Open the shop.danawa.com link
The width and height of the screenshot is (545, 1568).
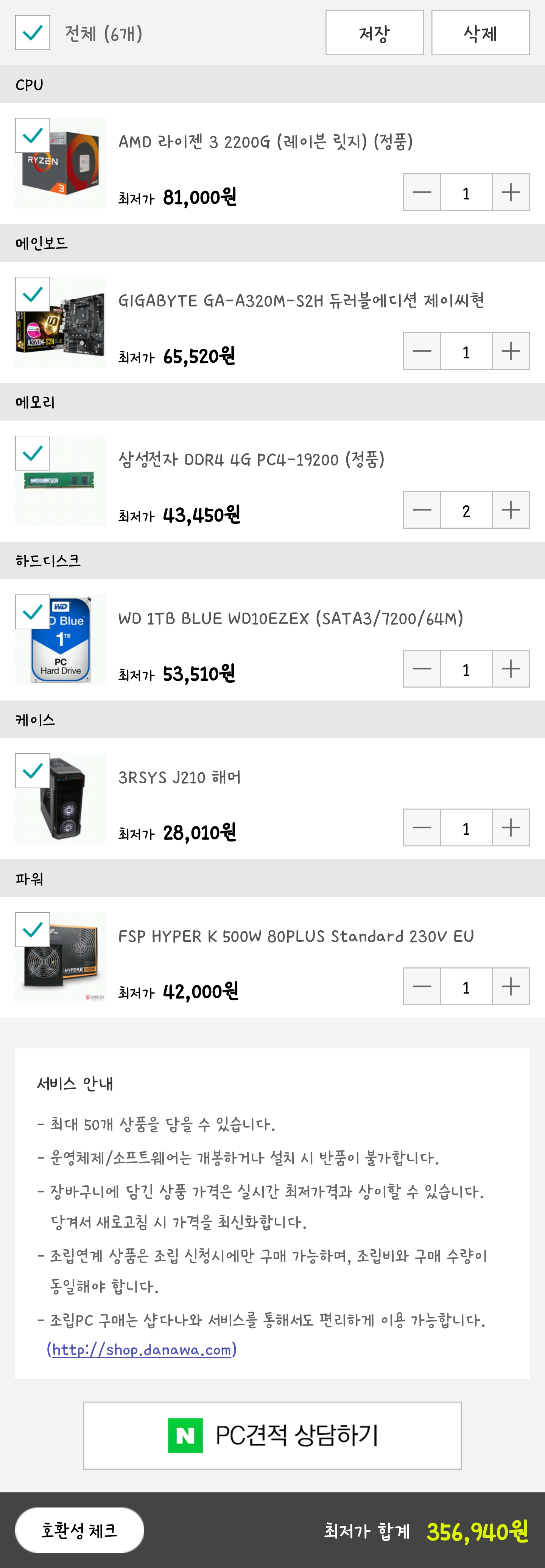tap(141, 1349)
